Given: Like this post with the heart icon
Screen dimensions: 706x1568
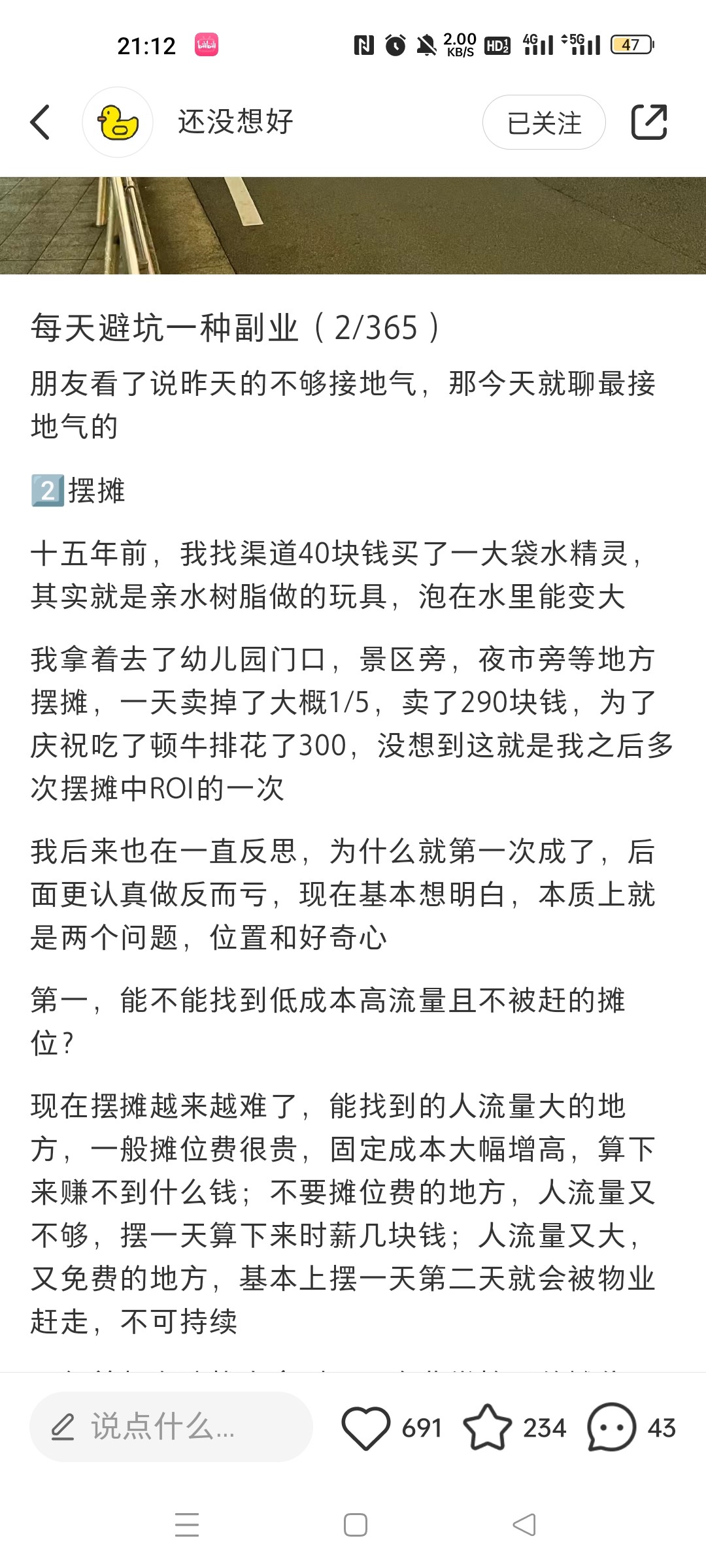Looking at the screenshot, I should tap(365, 1428).
